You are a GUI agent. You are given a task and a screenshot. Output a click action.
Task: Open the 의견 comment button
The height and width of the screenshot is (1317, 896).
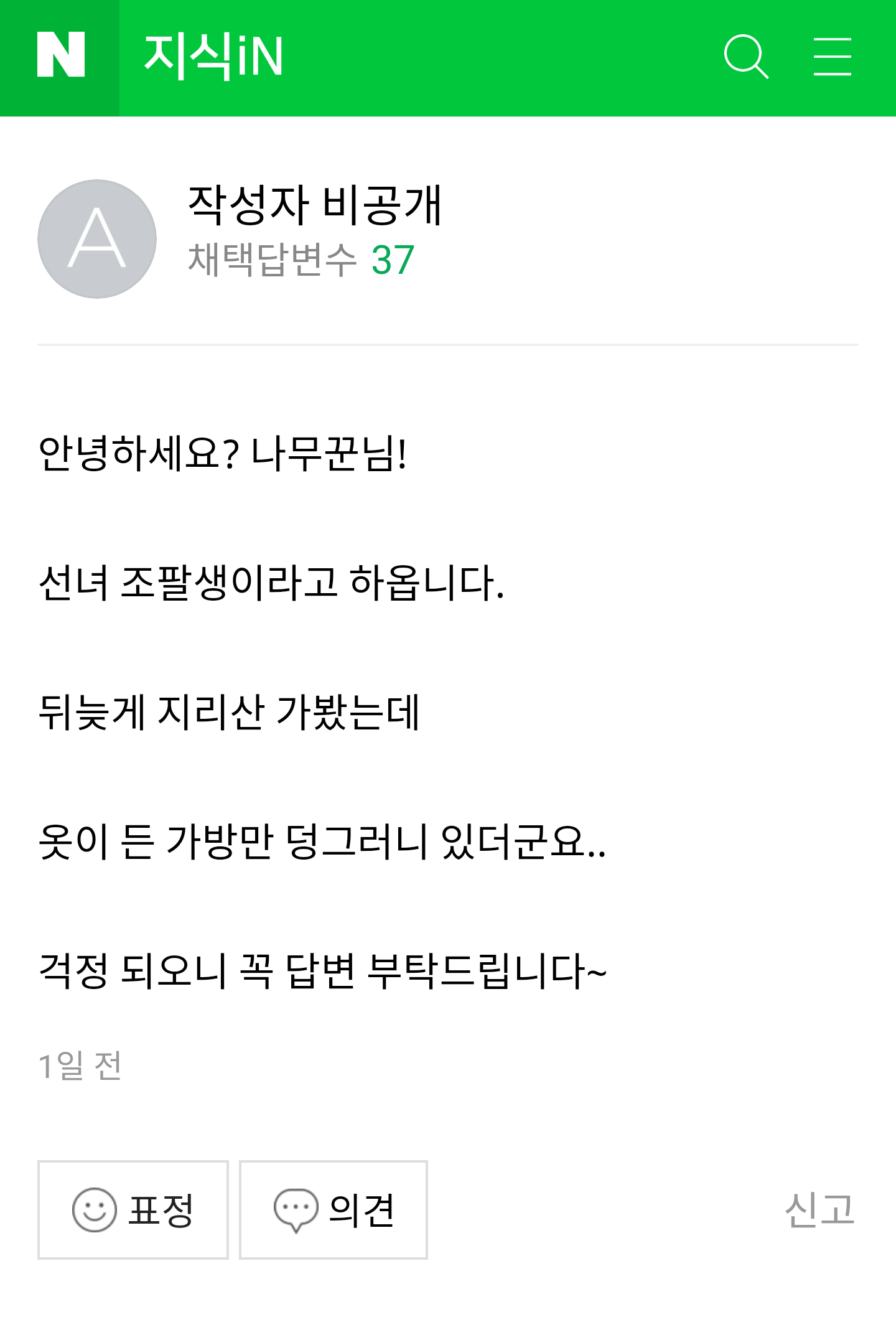click(x=334, y=1210)
